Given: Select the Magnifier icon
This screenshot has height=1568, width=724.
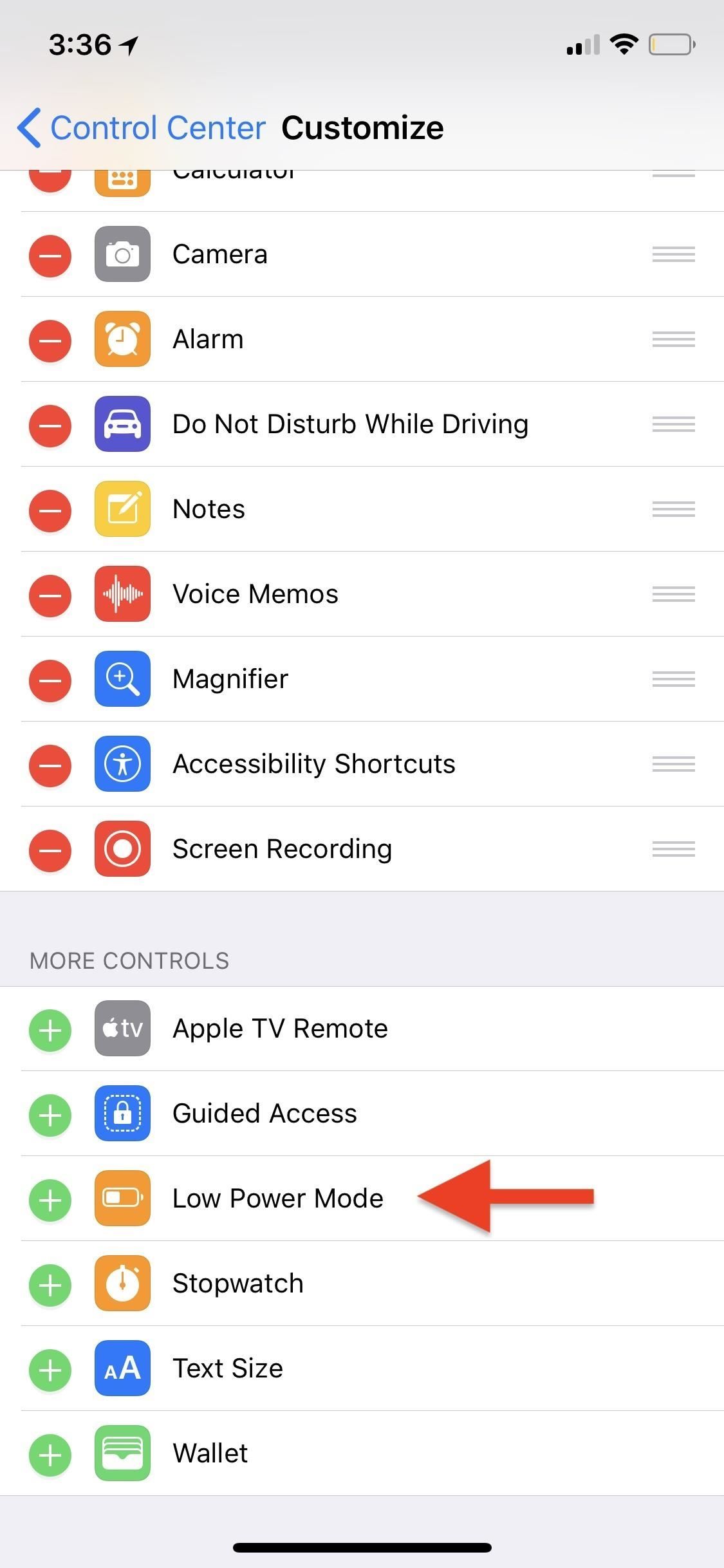Looking at the screenshot, I should pyautogui.click(x=122, y=679).
